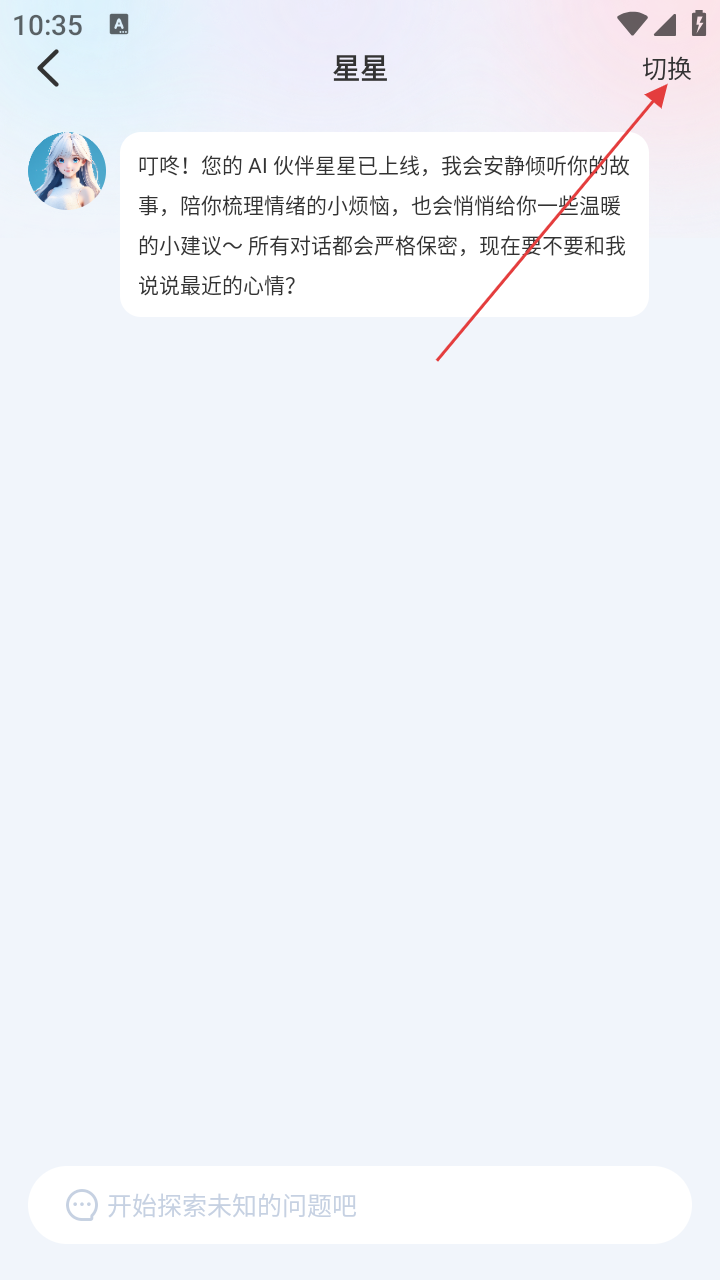This screenshot has width=720, height=1280.
Task: Tap 切换 to switch AI companion
Action: [x=667, y=69]
